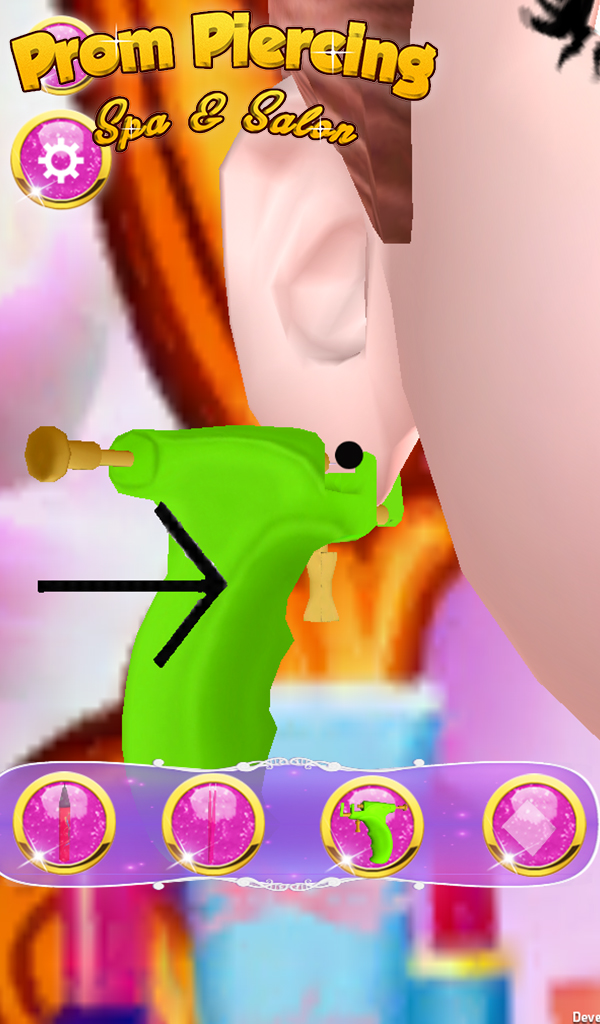
Task: Select the pink diamond jewel tool
Action: tap(533, 824)
